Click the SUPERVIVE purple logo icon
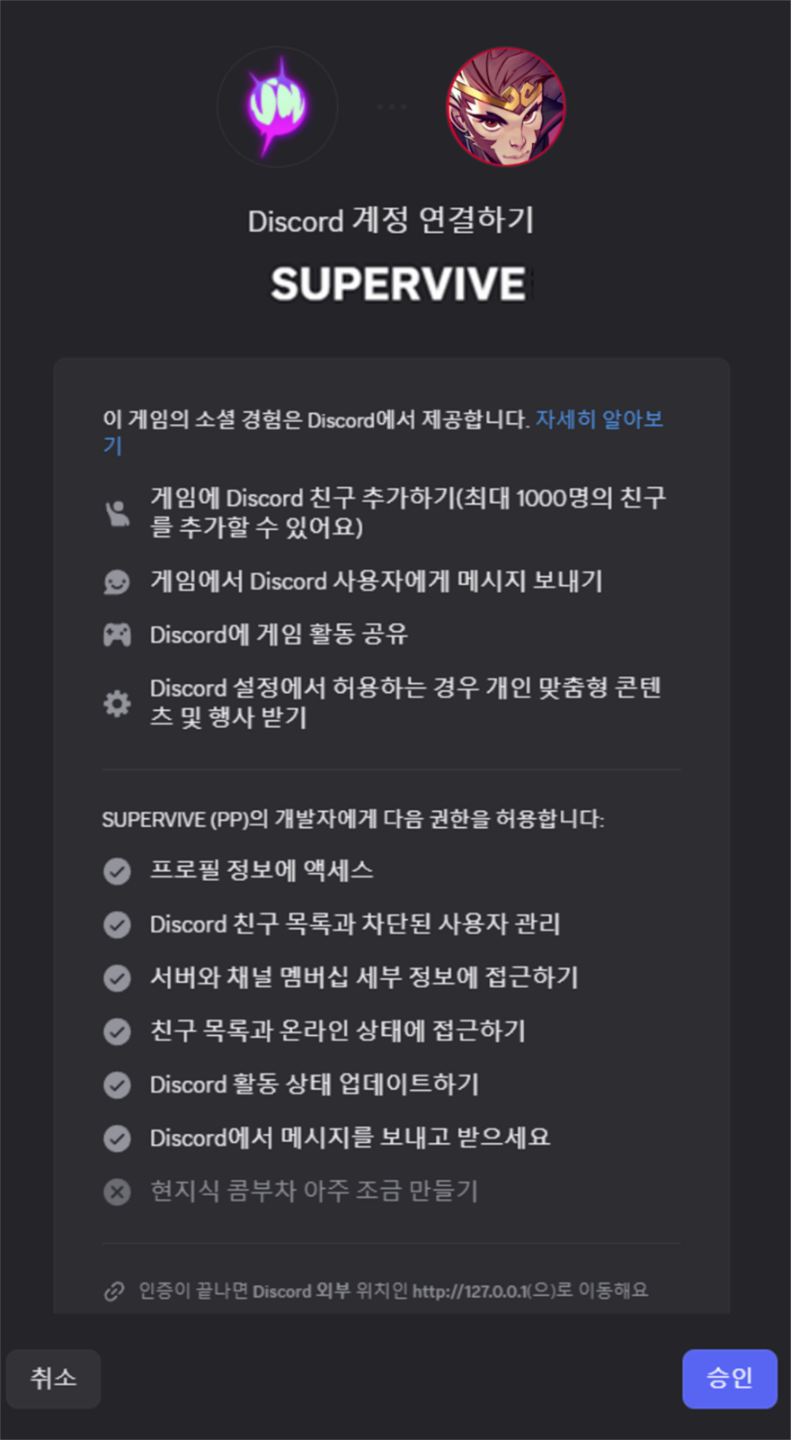 coord(277,105)
